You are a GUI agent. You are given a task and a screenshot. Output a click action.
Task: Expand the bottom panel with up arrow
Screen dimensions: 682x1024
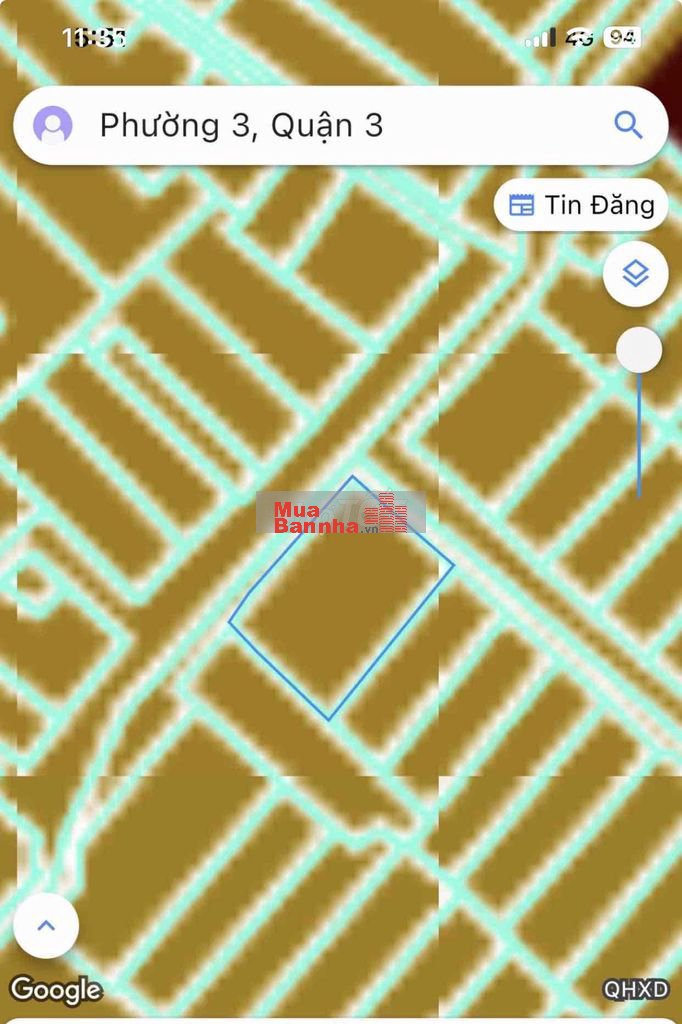[46, 925]
